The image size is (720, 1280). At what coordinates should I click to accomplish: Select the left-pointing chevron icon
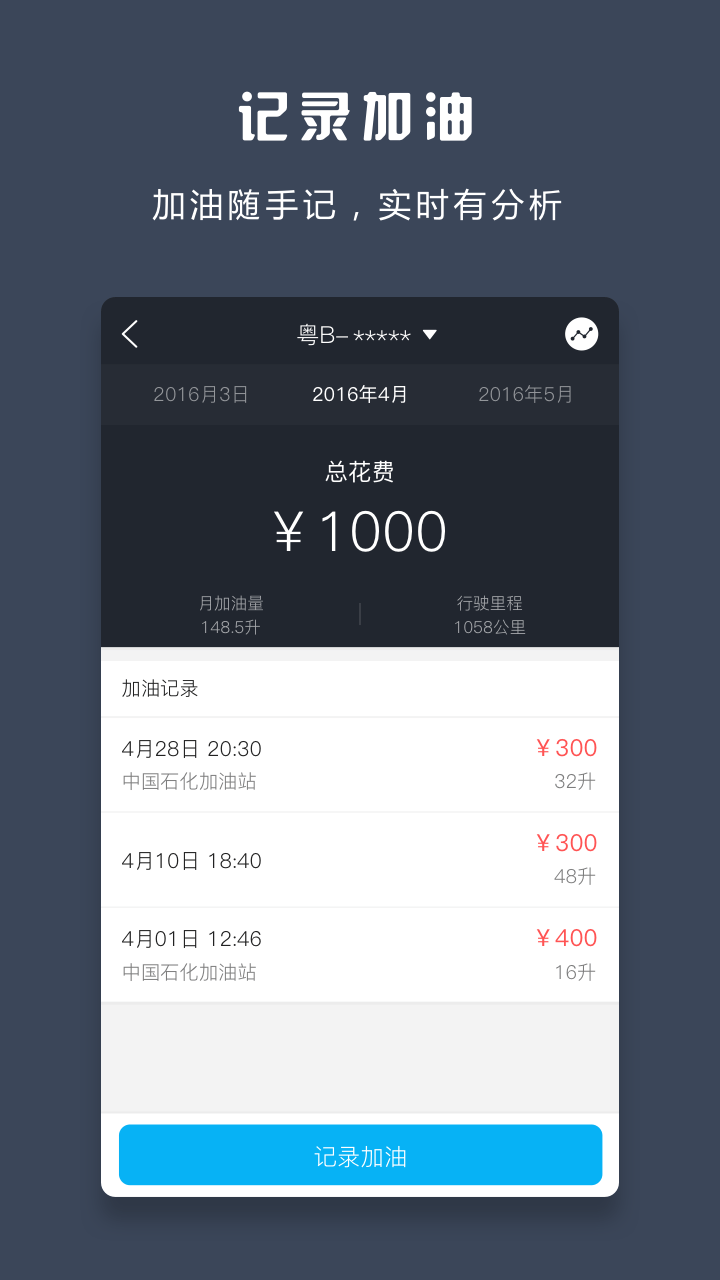tap(130, 334)
